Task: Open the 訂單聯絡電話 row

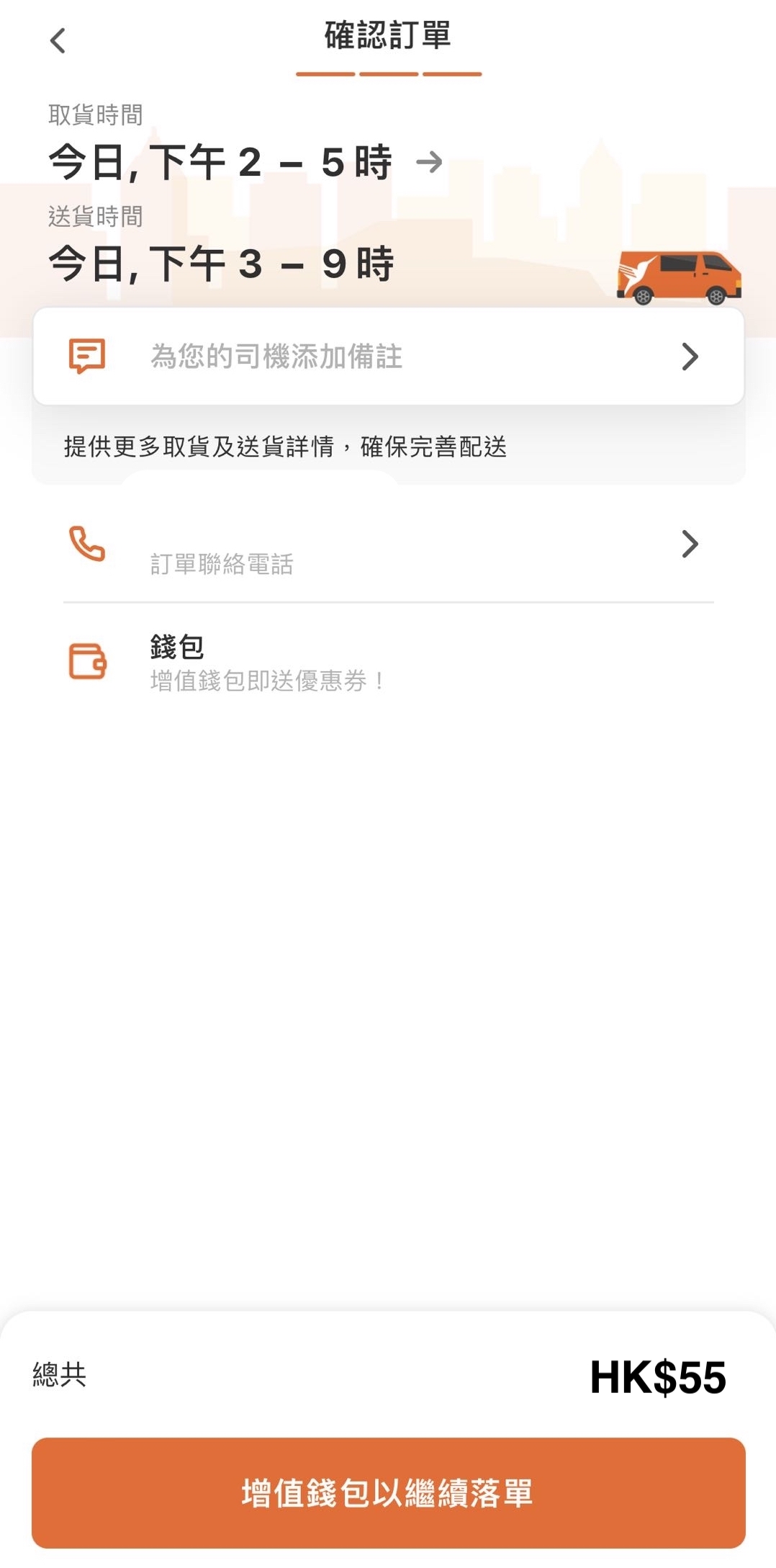Action: [387, 547]
